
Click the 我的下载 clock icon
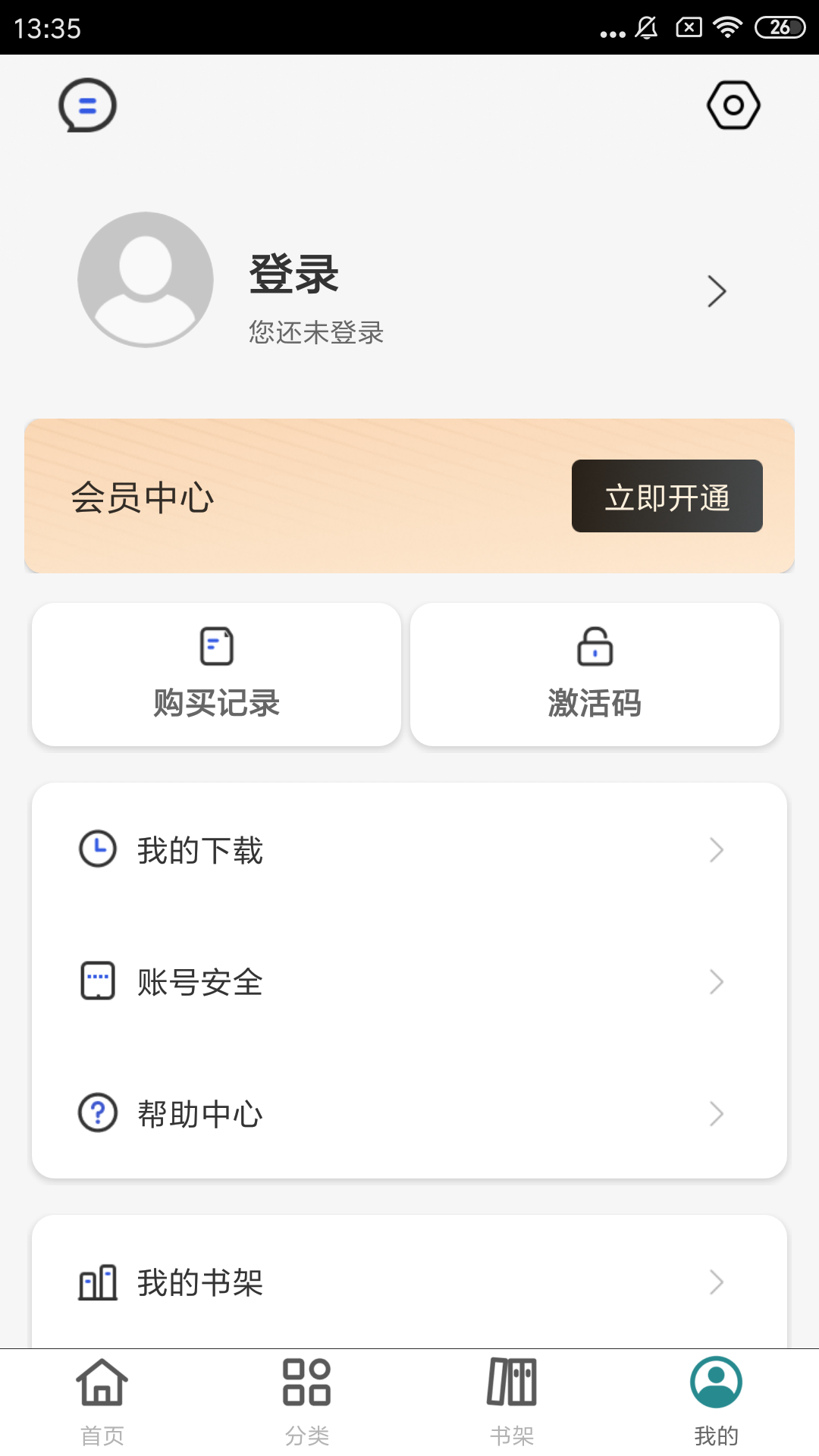point(96,851)
